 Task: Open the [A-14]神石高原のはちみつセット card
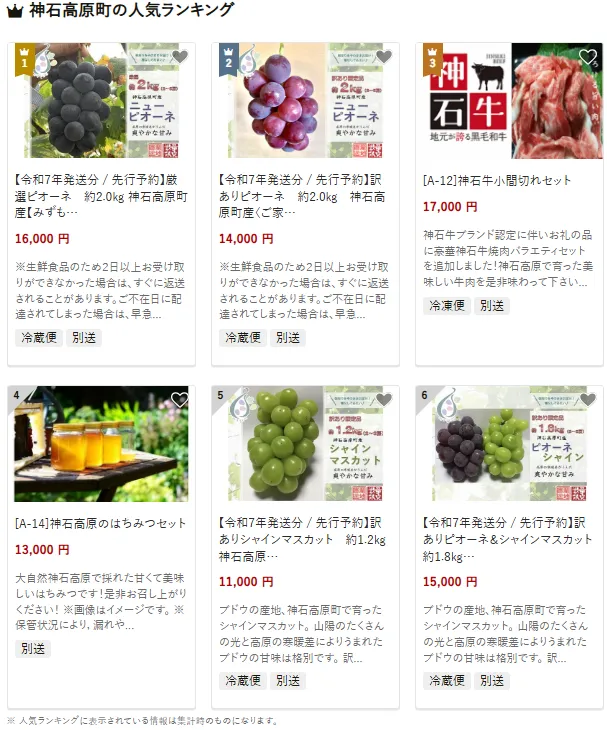101,523
